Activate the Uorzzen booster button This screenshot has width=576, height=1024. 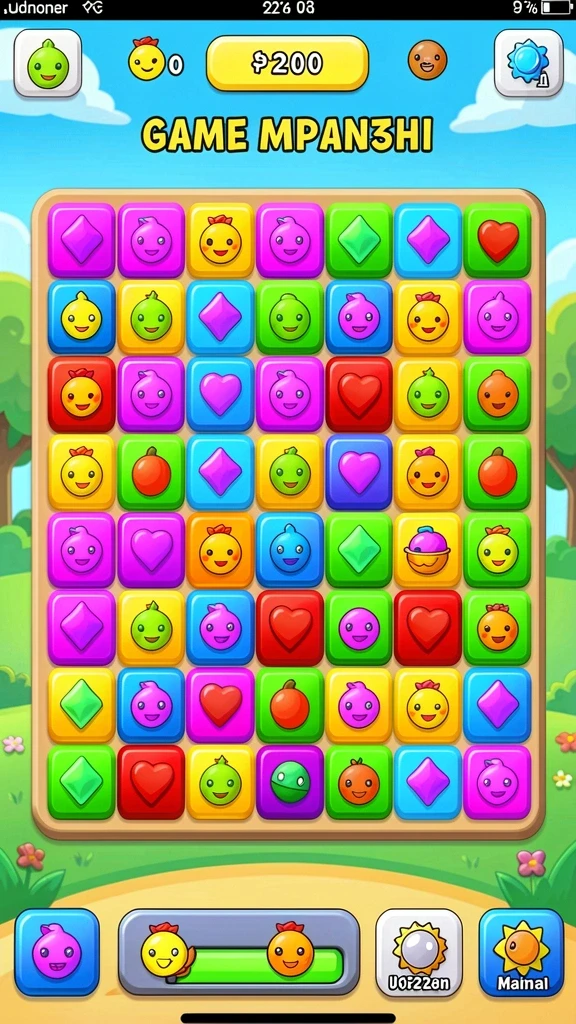click(x=419, y=952)
